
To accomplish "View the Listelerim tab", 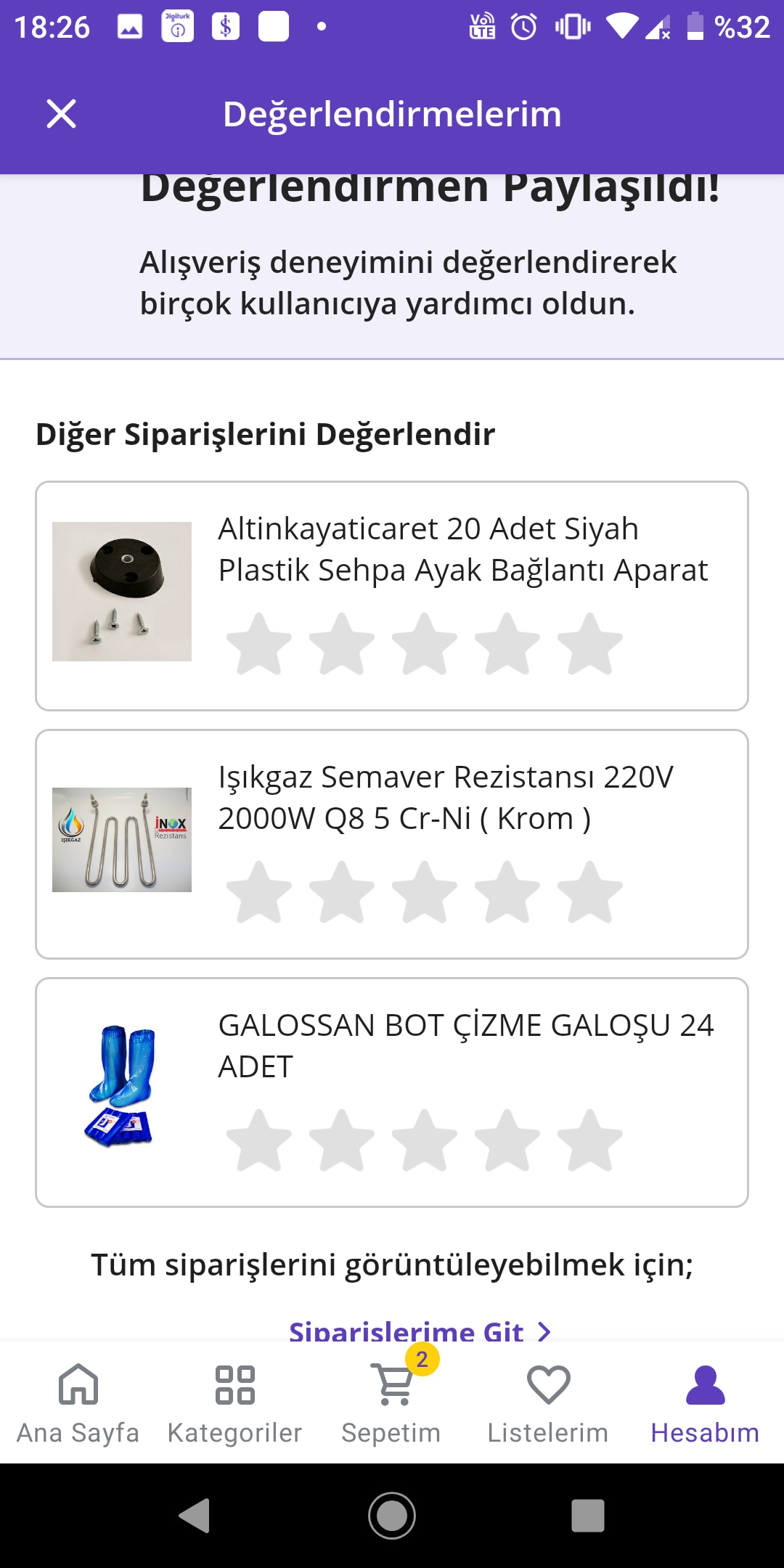I will pos(548,1403).
